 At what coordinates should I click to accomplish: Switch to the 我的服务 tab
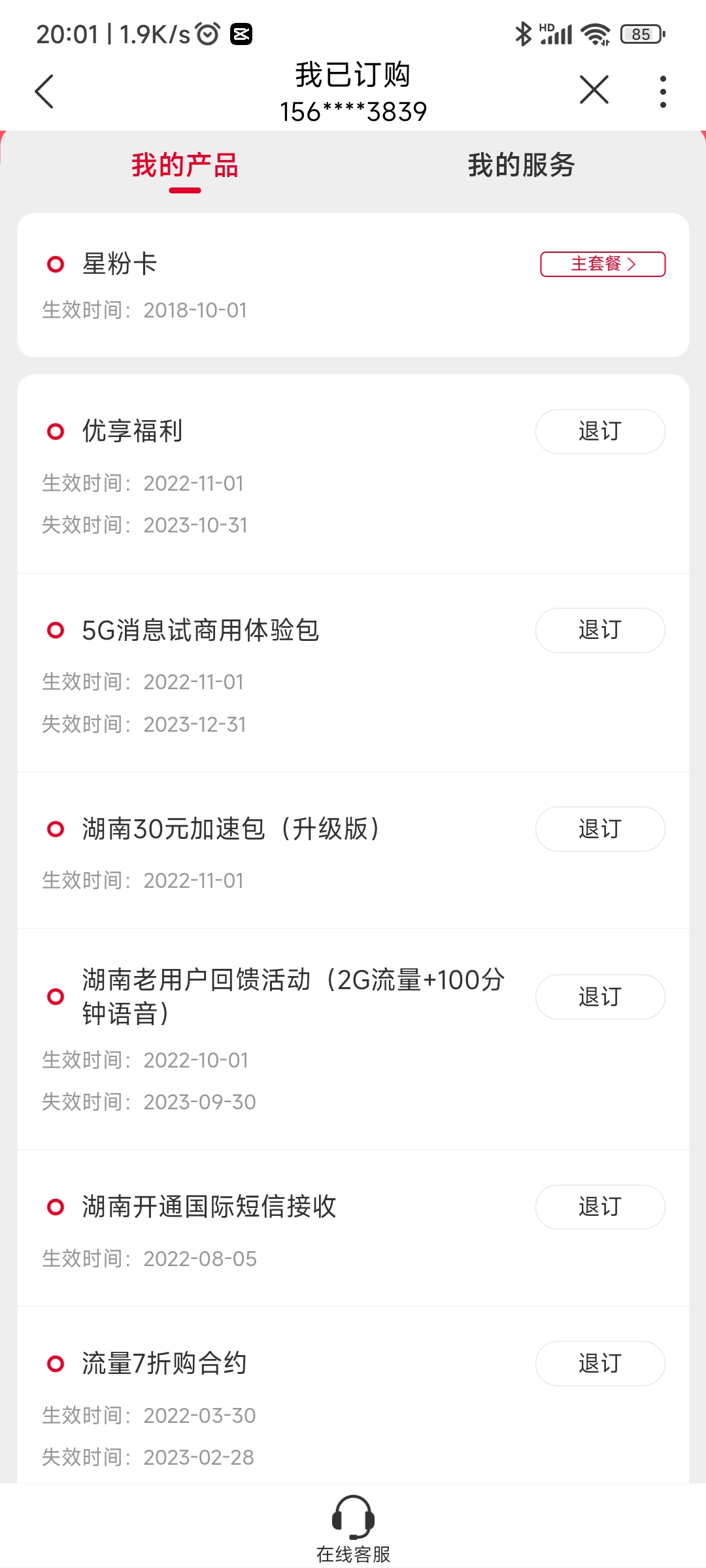pos(521,165)
